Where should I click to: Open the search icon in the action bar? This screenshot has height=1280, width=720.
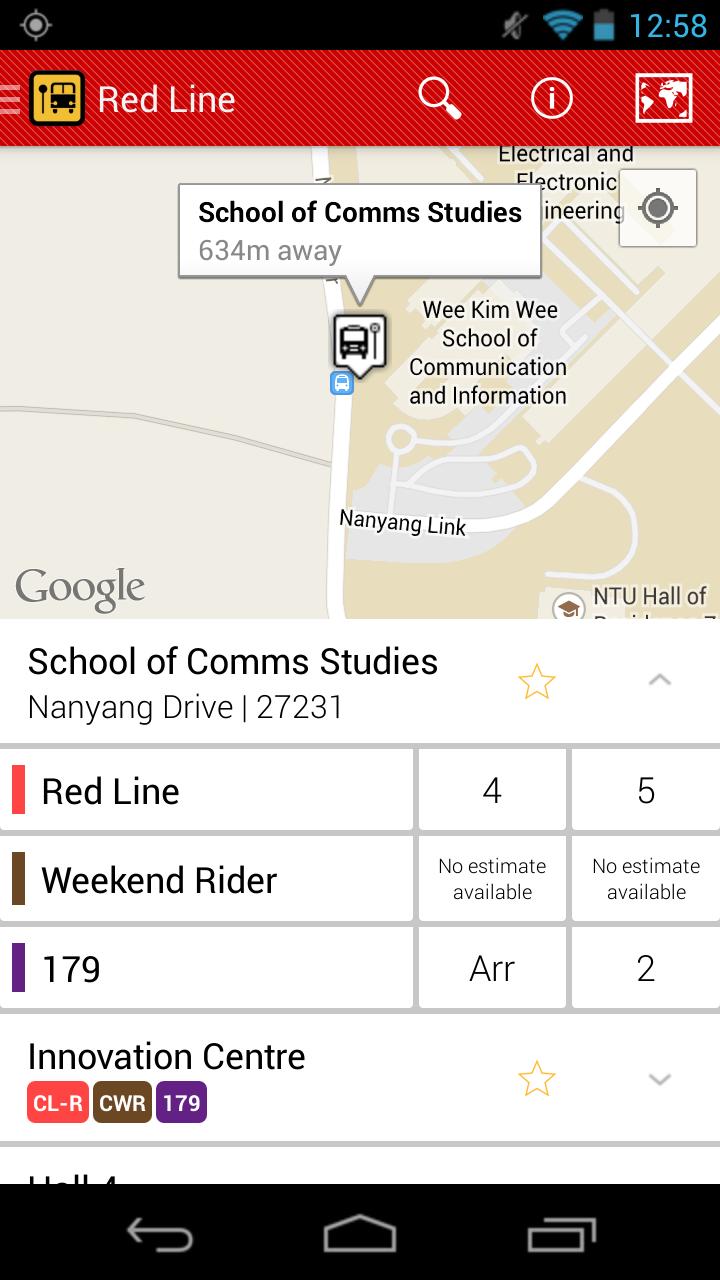tap(438, 98)
